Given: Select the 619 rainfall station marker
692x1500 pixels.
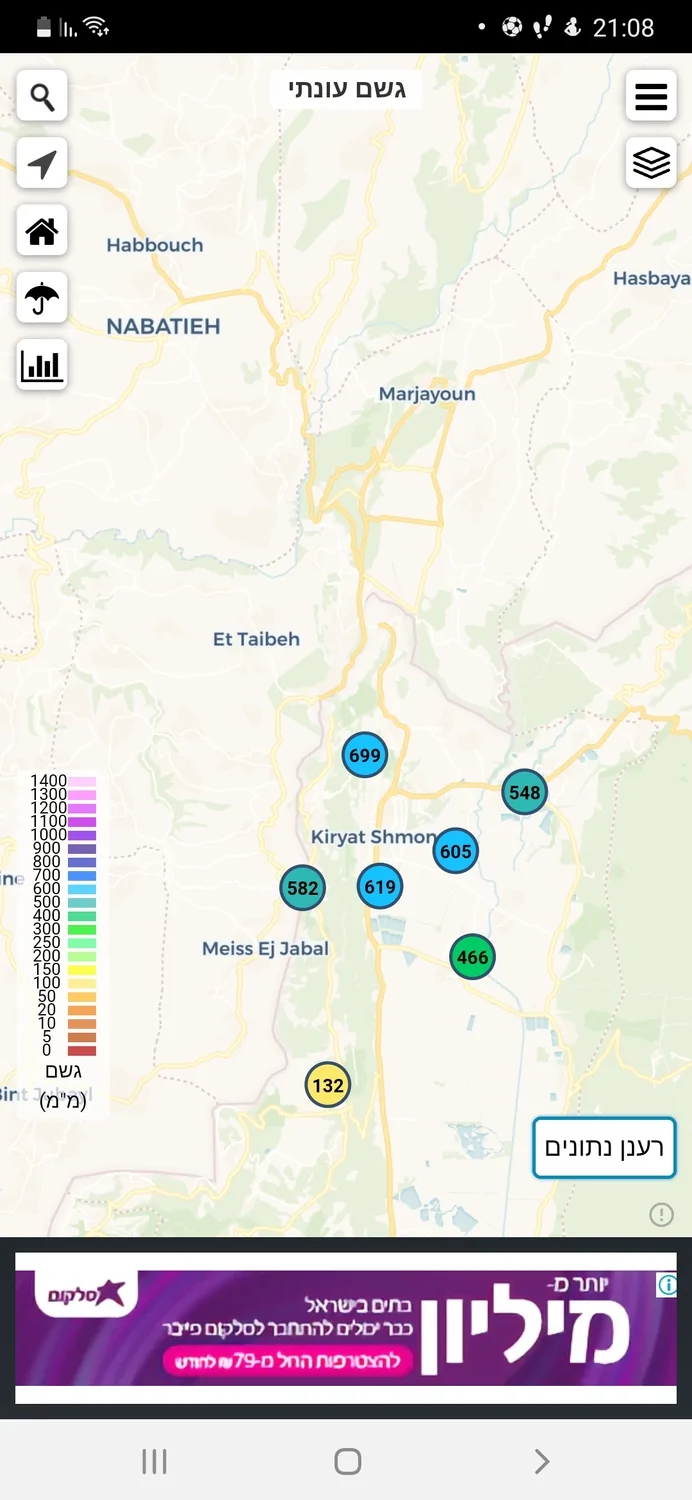Looking at the screenshot, I should (380, 886).
